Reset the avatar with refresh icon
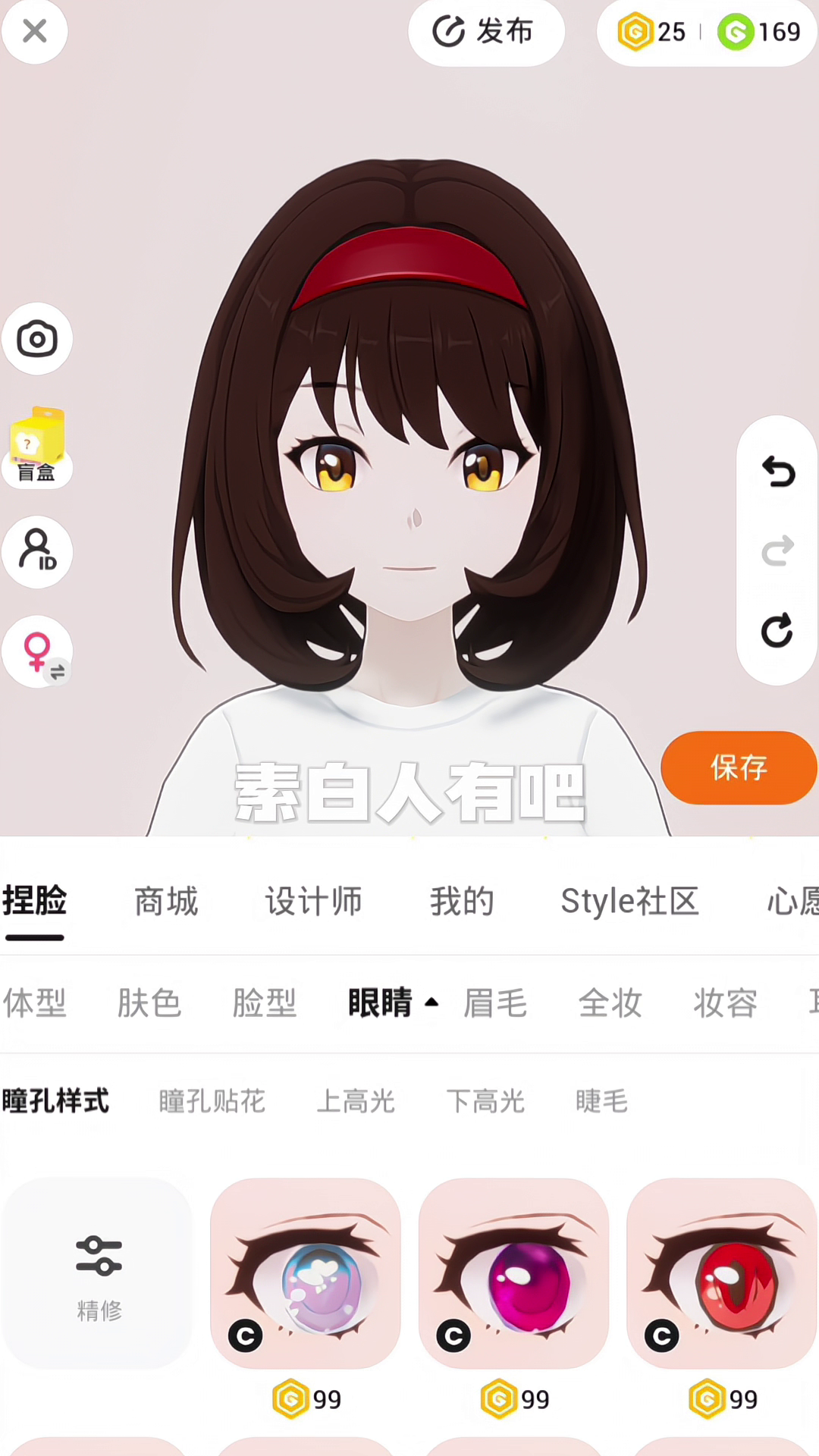Viewport: 819px width, 1456px height. [x=777, y=630]
